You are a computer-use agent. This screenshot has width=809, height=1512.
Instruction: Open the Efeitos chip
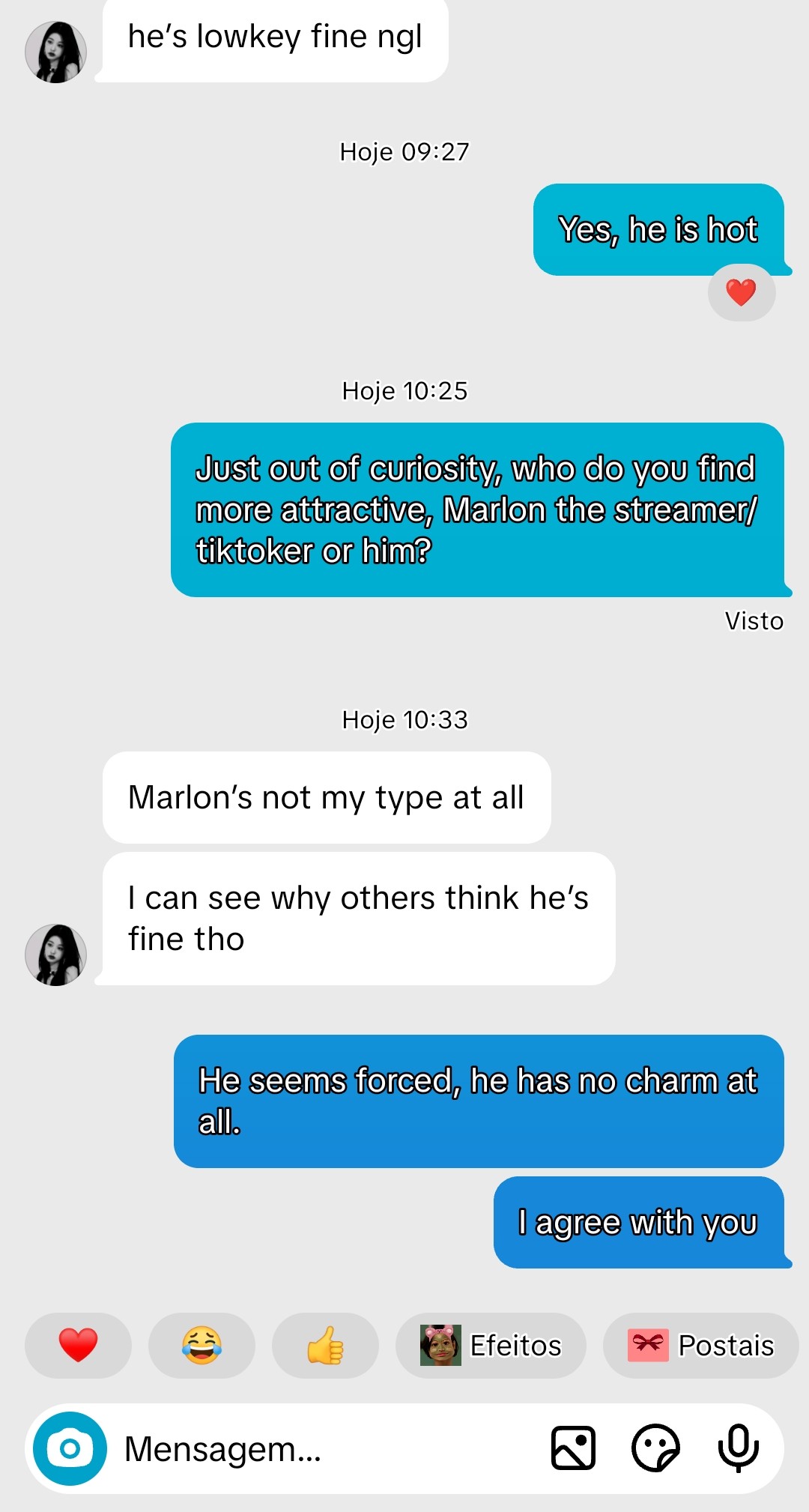(491, 1345)
